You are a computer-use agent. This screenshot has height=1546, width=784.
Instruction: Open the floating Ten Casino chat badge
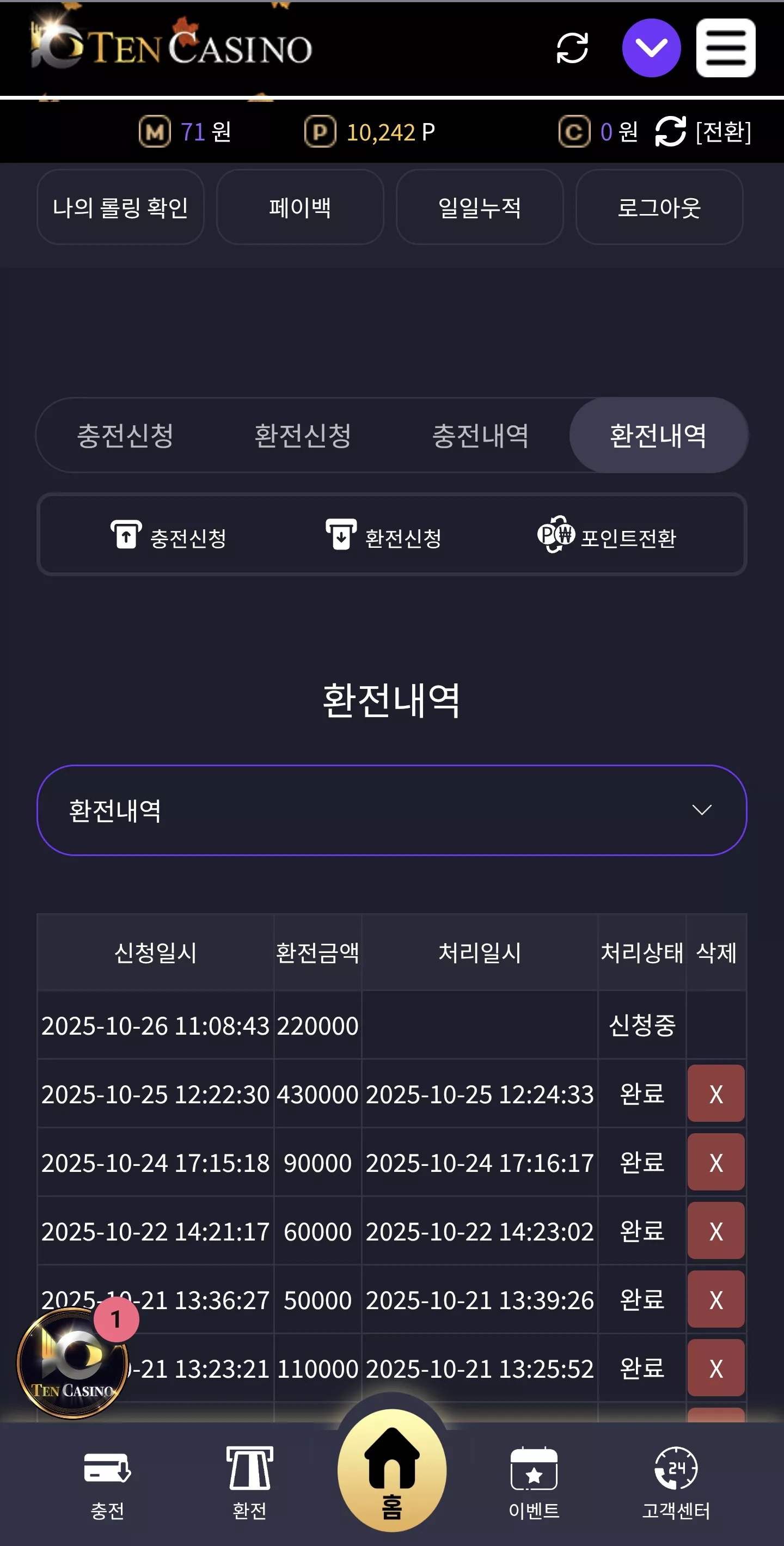(72, 1362)
